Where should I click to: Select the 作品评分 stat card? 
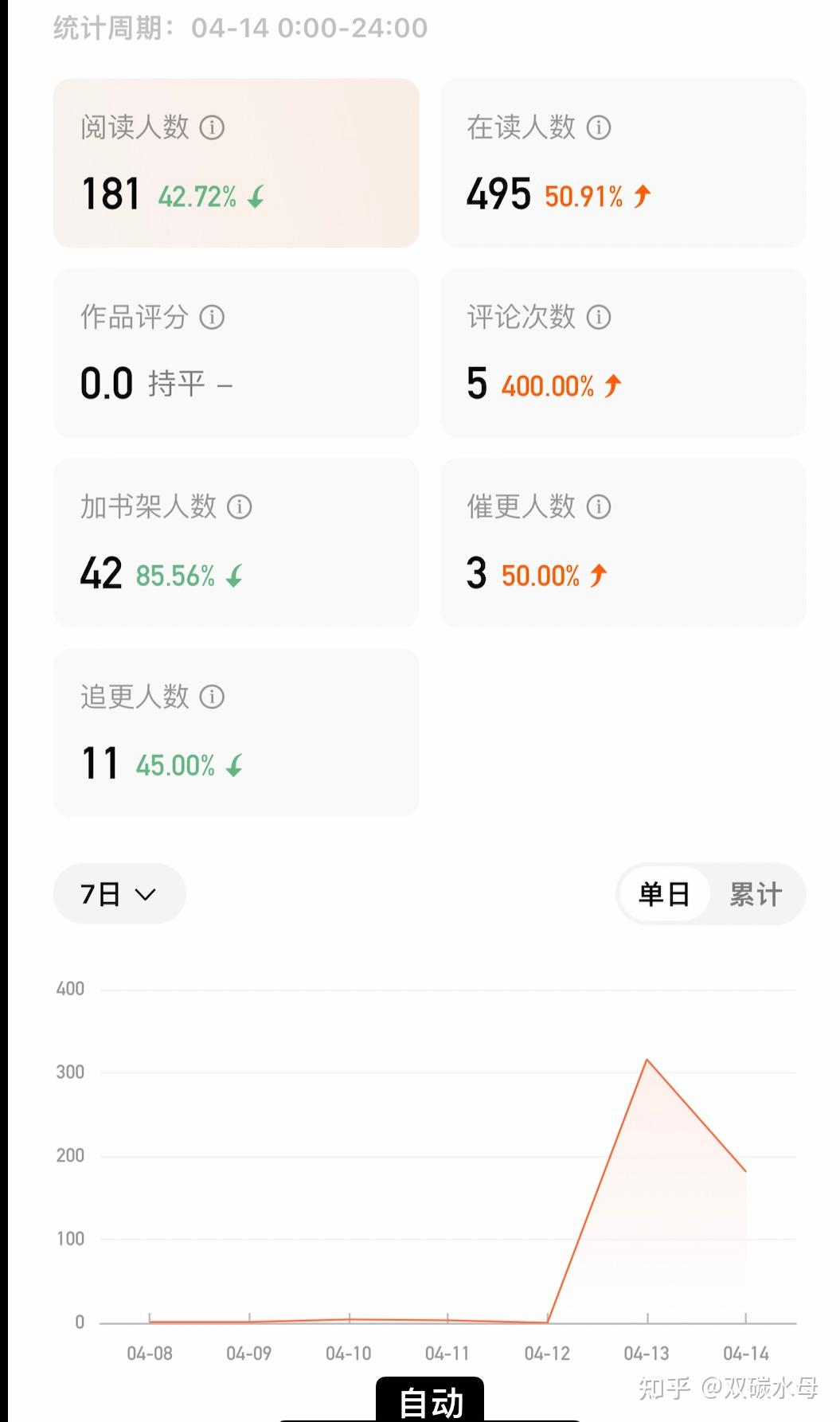[236, 353]
